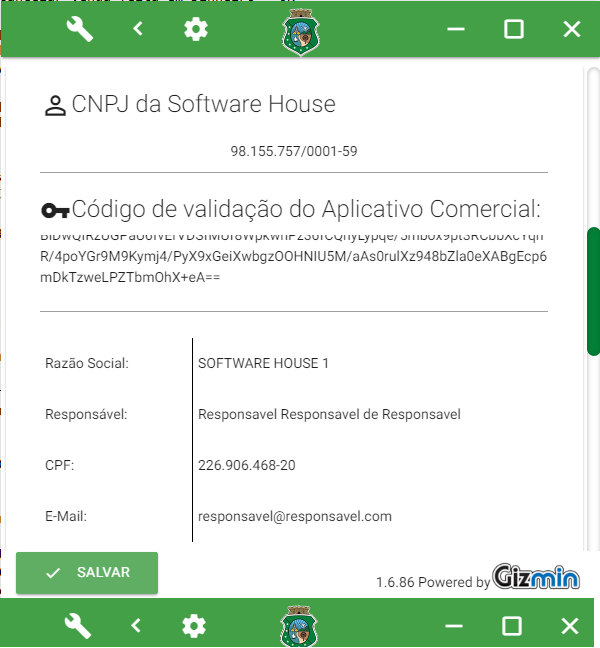Open the settings gear in the top header

click(196, 29)
